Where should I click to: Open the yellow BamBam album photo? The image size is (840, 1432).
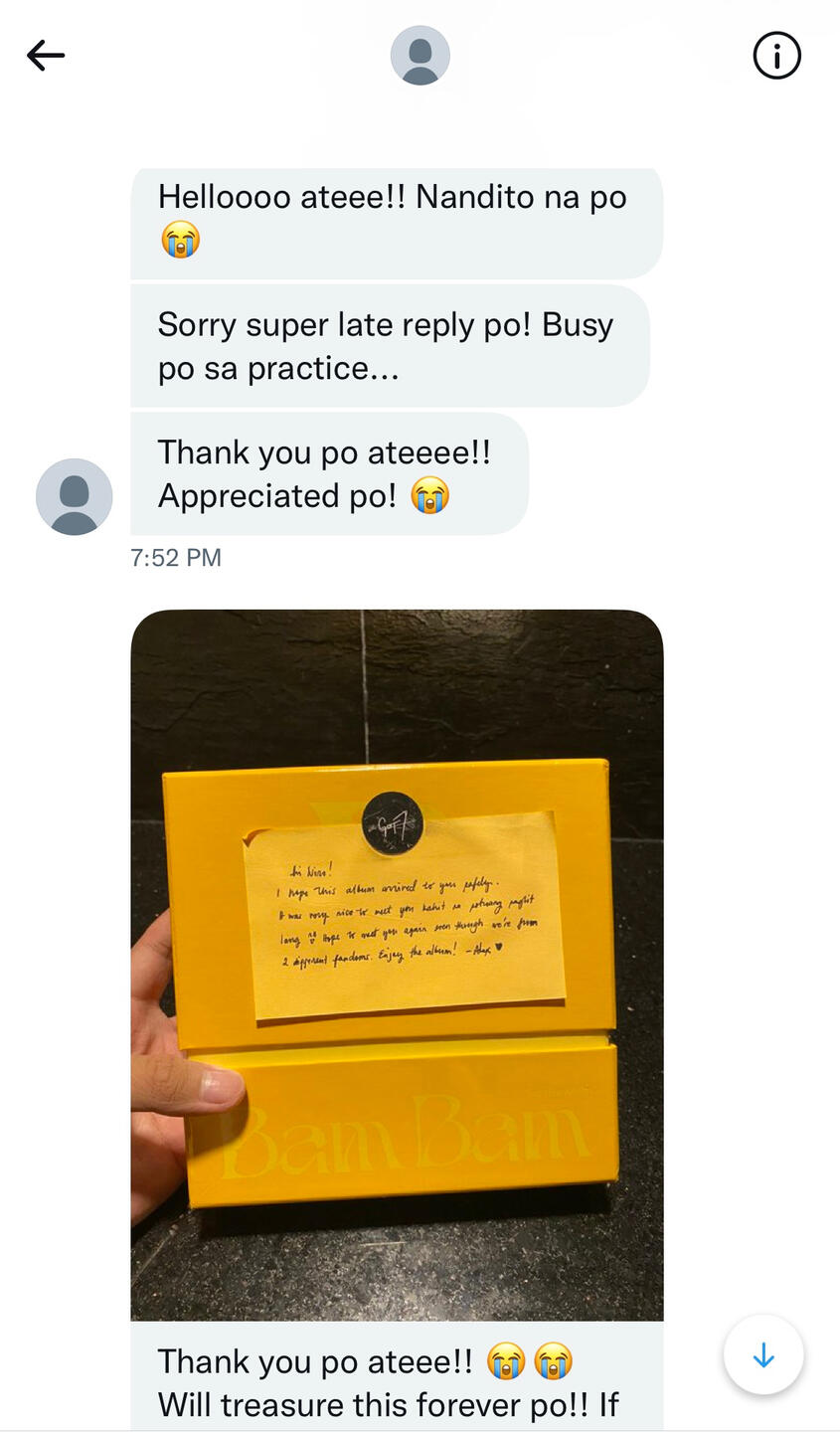(397, 965)
